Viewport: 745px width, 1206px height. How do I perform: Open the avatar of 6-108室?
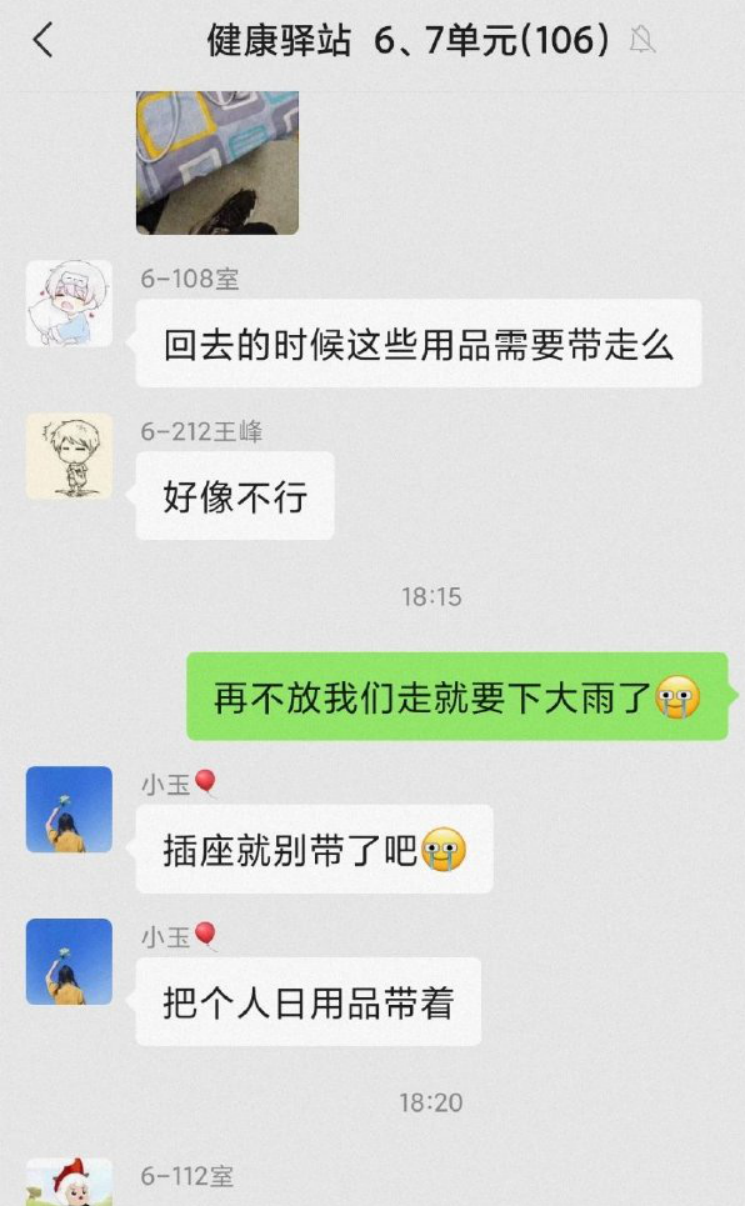tap(69, 304)
